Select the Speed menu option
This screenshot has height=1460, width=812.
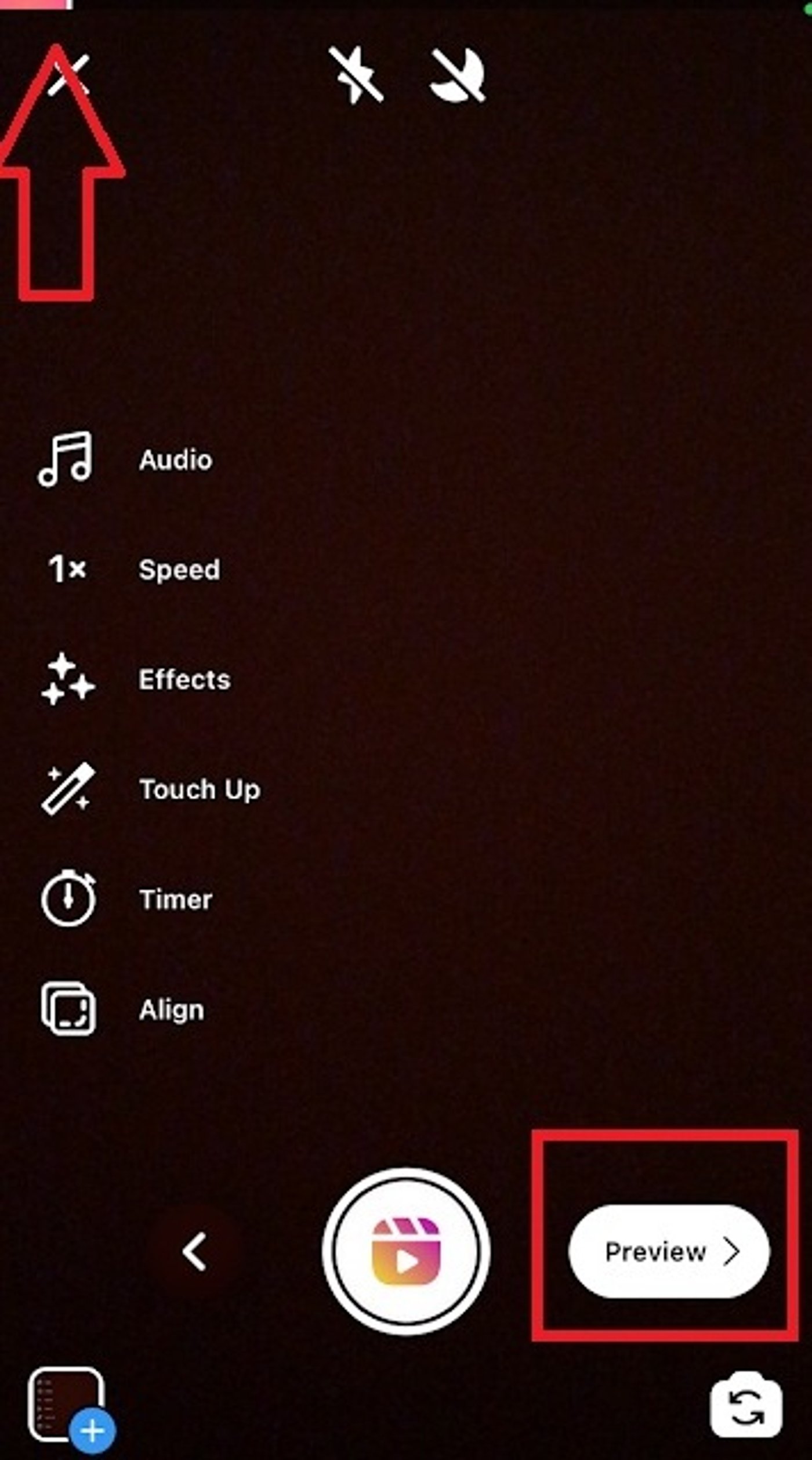[179, 570]
